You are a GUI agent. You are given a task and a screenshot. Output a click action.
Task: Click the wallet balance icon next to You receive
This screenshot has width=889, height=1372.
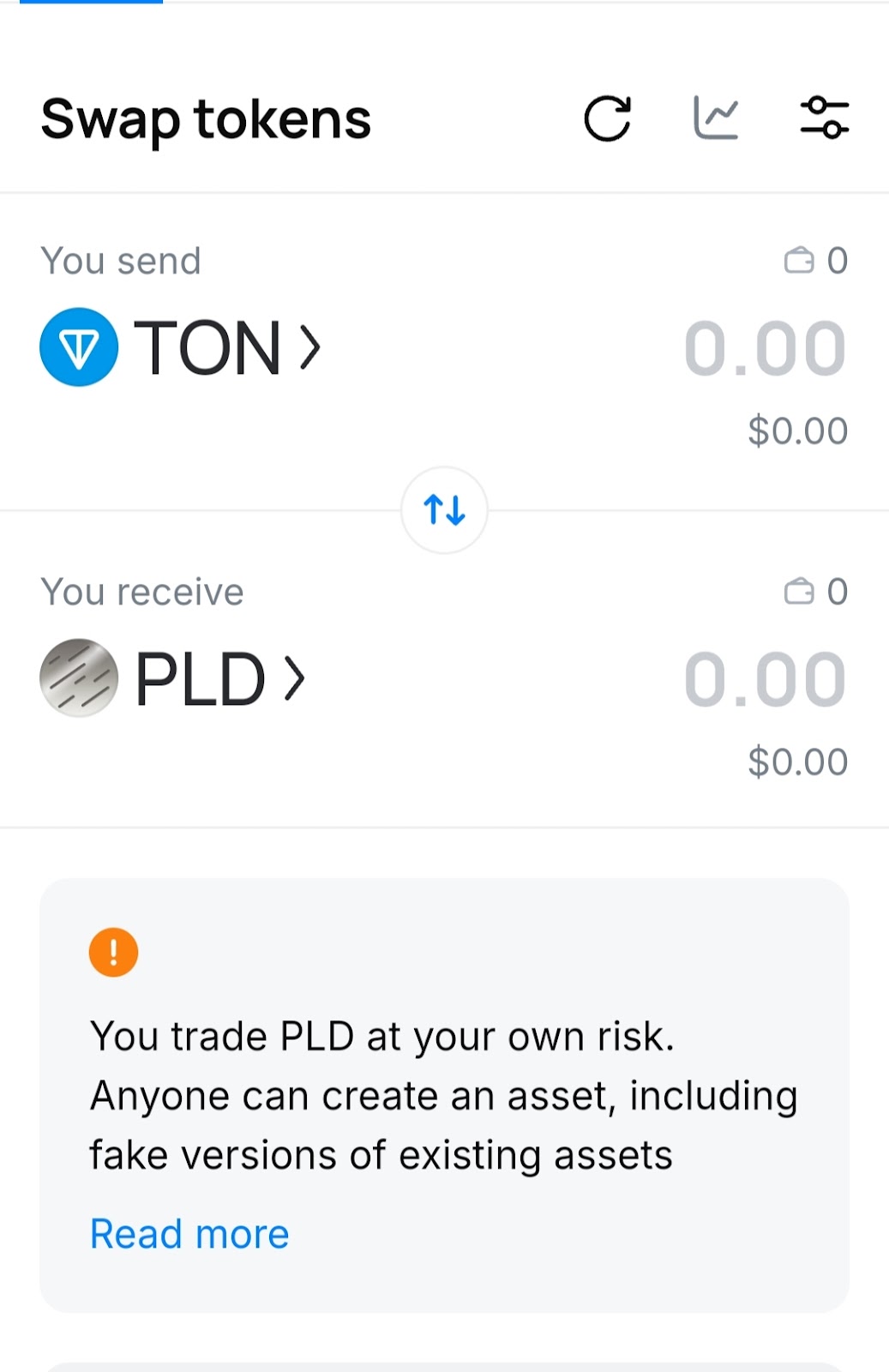click(799, 590)
